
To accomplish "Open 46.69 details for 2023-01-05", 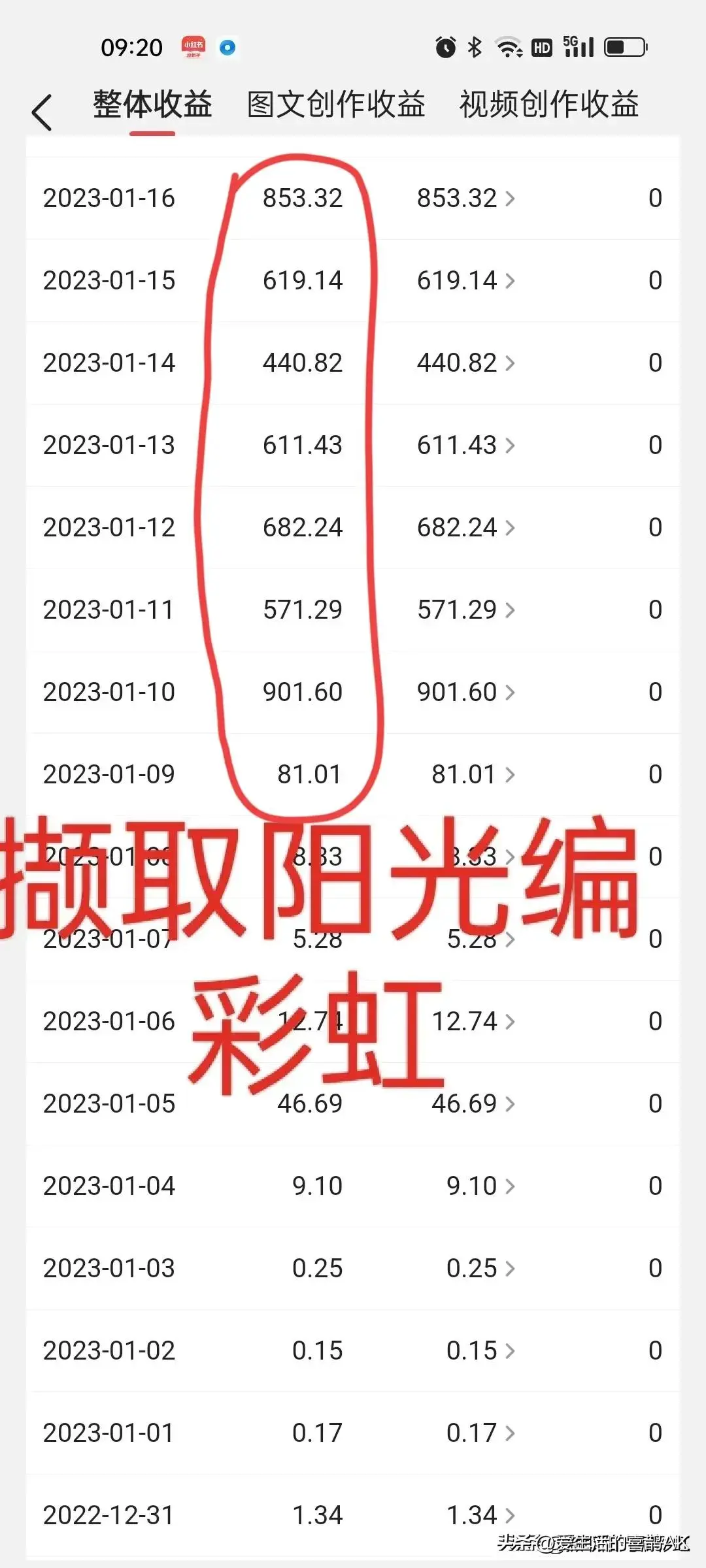I will (473, 1103).
